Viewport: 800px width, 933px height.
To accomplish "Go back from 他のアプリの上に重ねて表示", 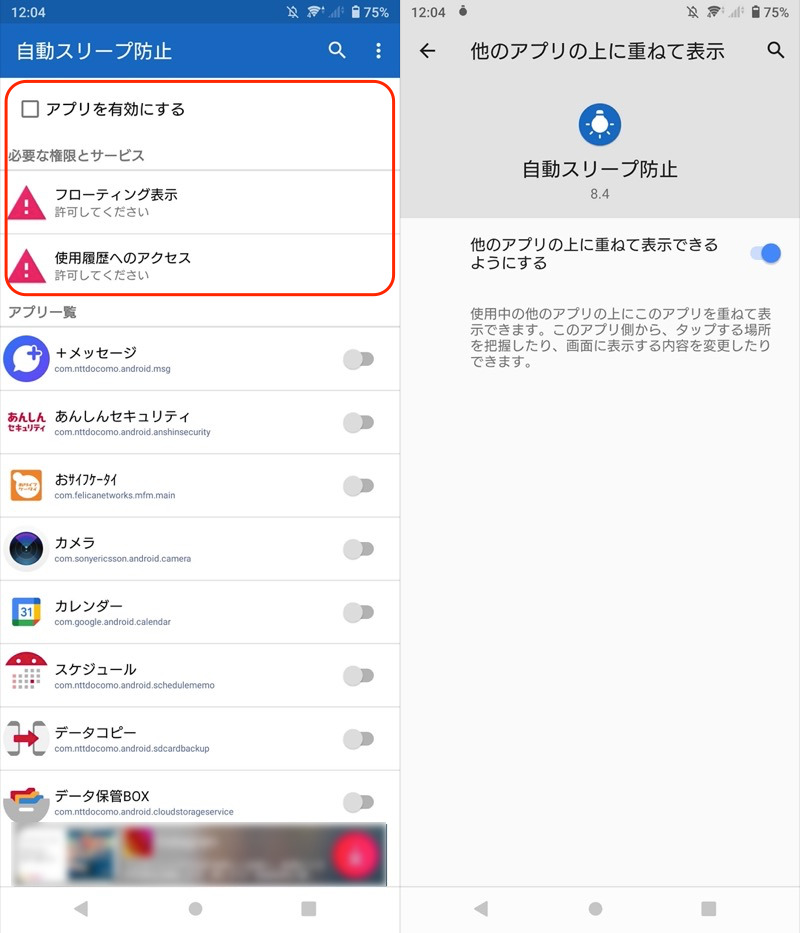I will pyautogui.click(x=428, y=51).
